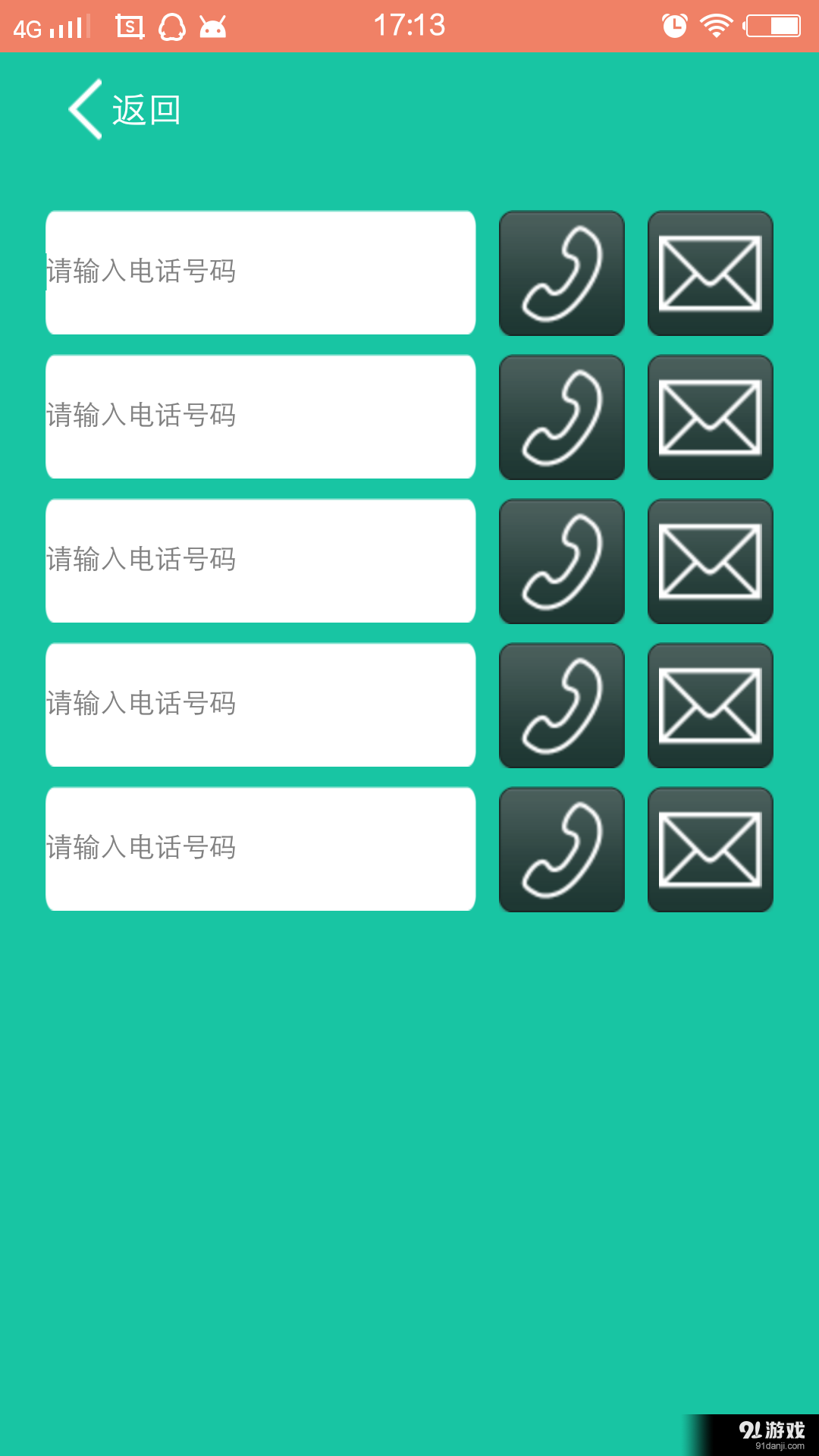Tap the first 请输入电话号码 input field
819x1456 pixels.
click(260, 271)
